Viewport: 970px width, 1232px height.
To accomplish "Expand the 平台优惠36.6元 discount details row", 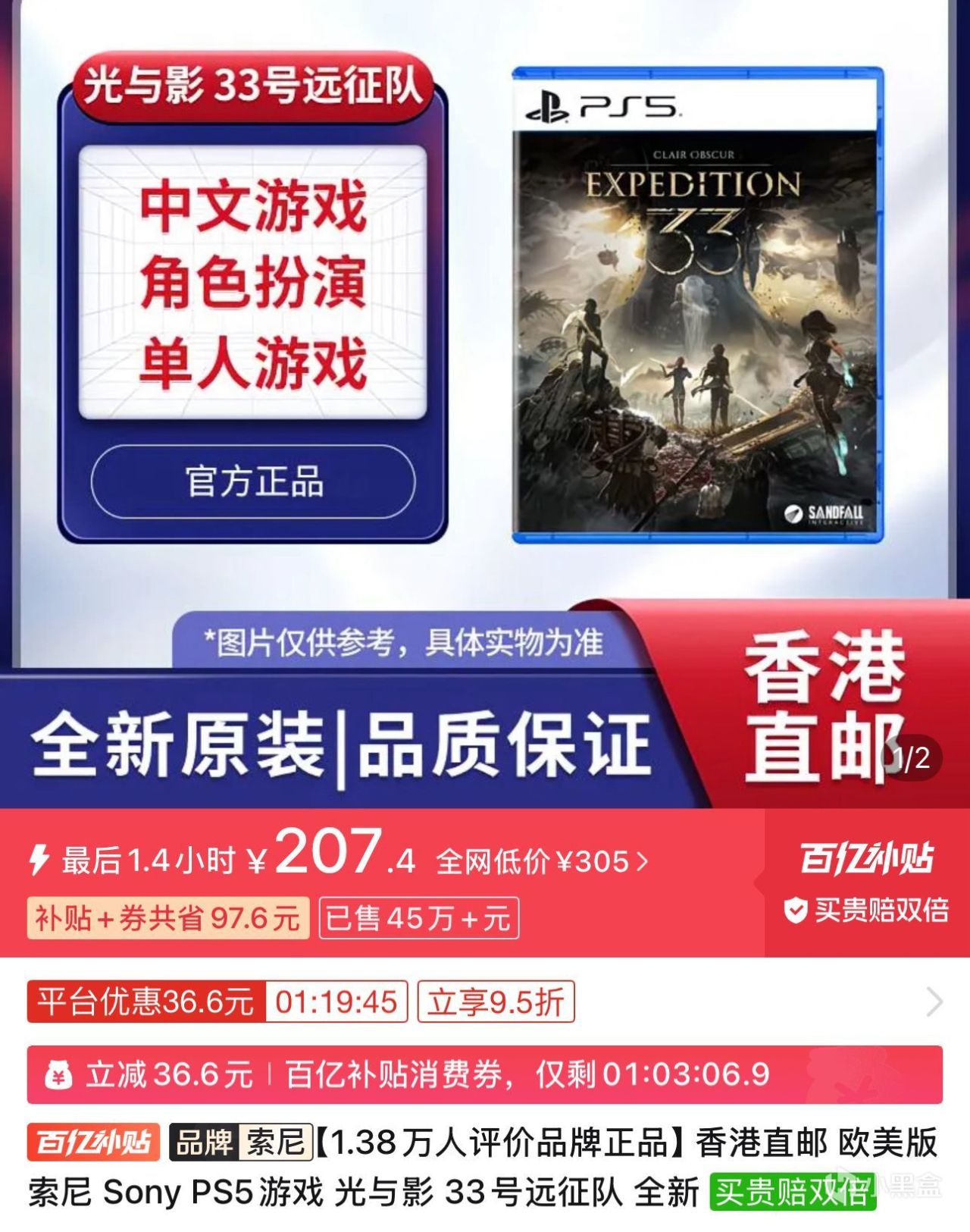I will [x=934, y=1002].
